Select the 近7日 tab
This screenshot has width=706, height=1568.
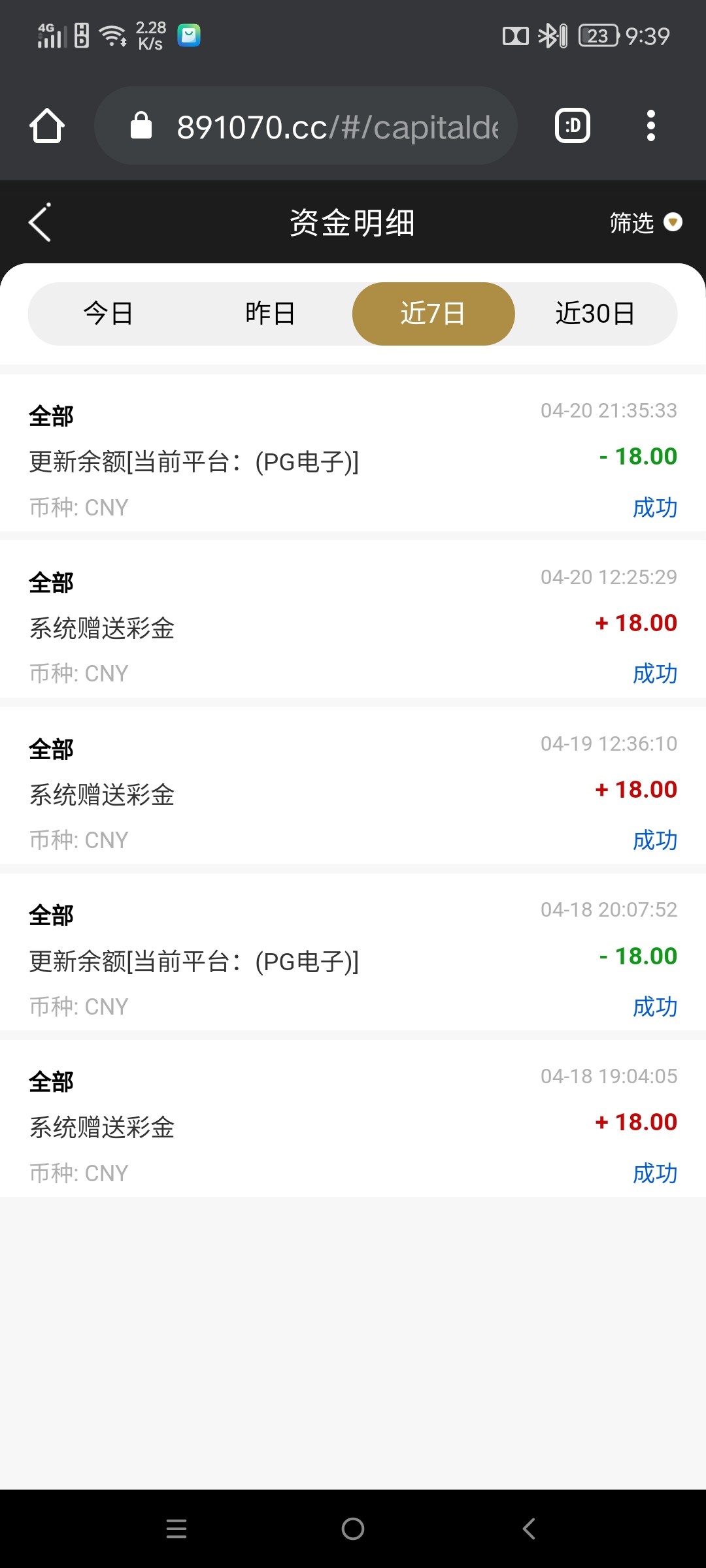pos(433,314)
